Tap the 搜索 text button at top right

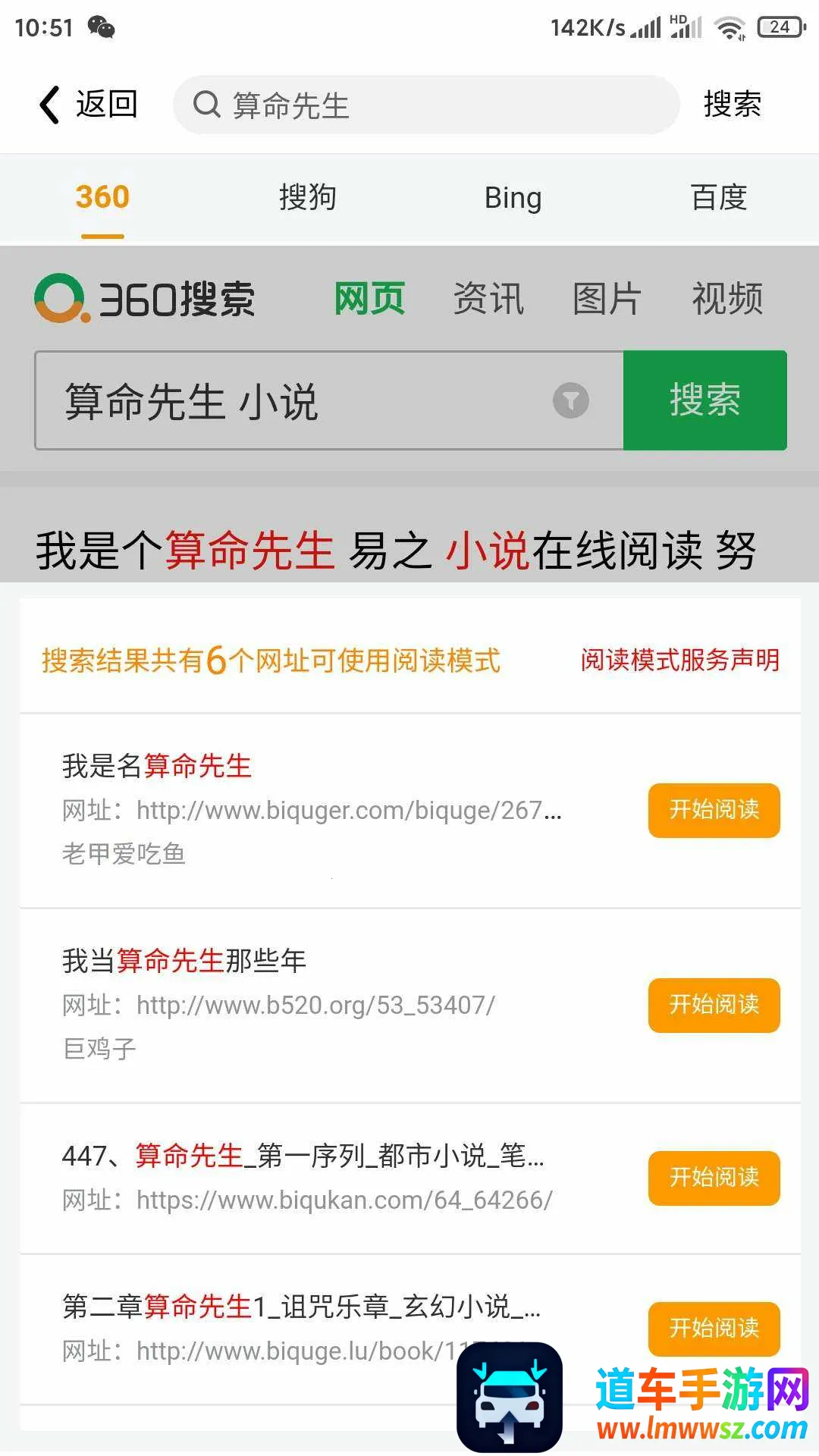pos(732,105)
